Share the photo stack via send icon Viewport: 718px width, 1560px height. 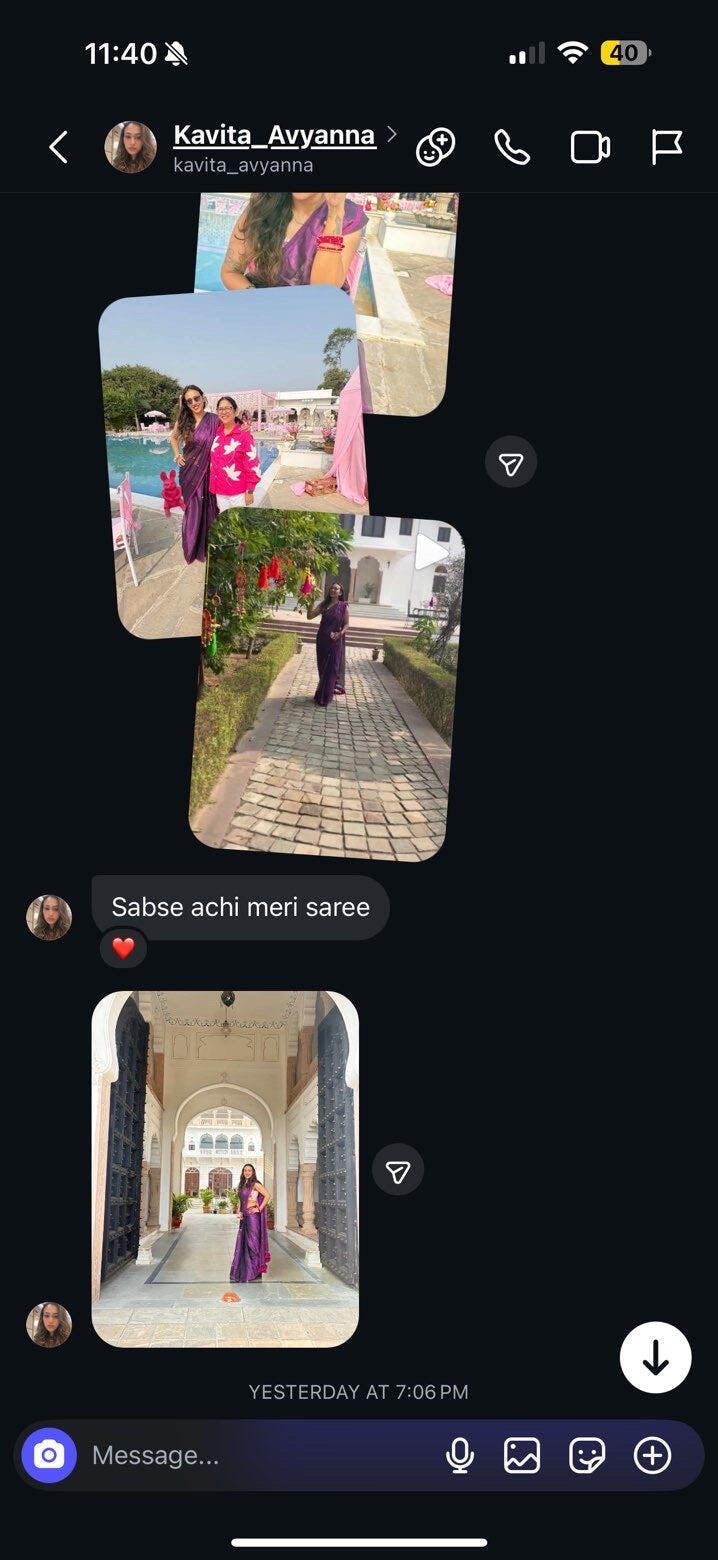point(511,463)
